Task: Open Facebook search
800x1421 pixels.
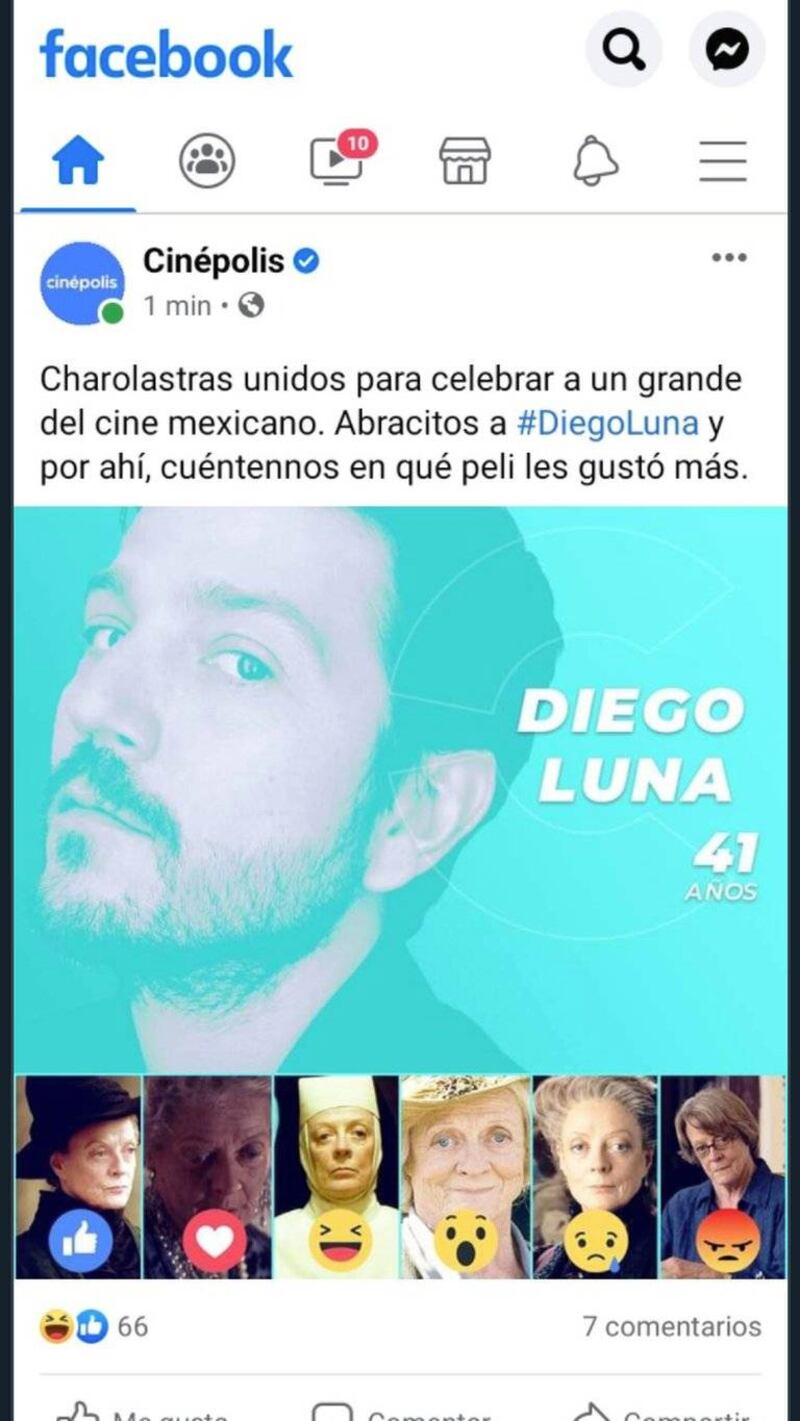Action: 624,49
